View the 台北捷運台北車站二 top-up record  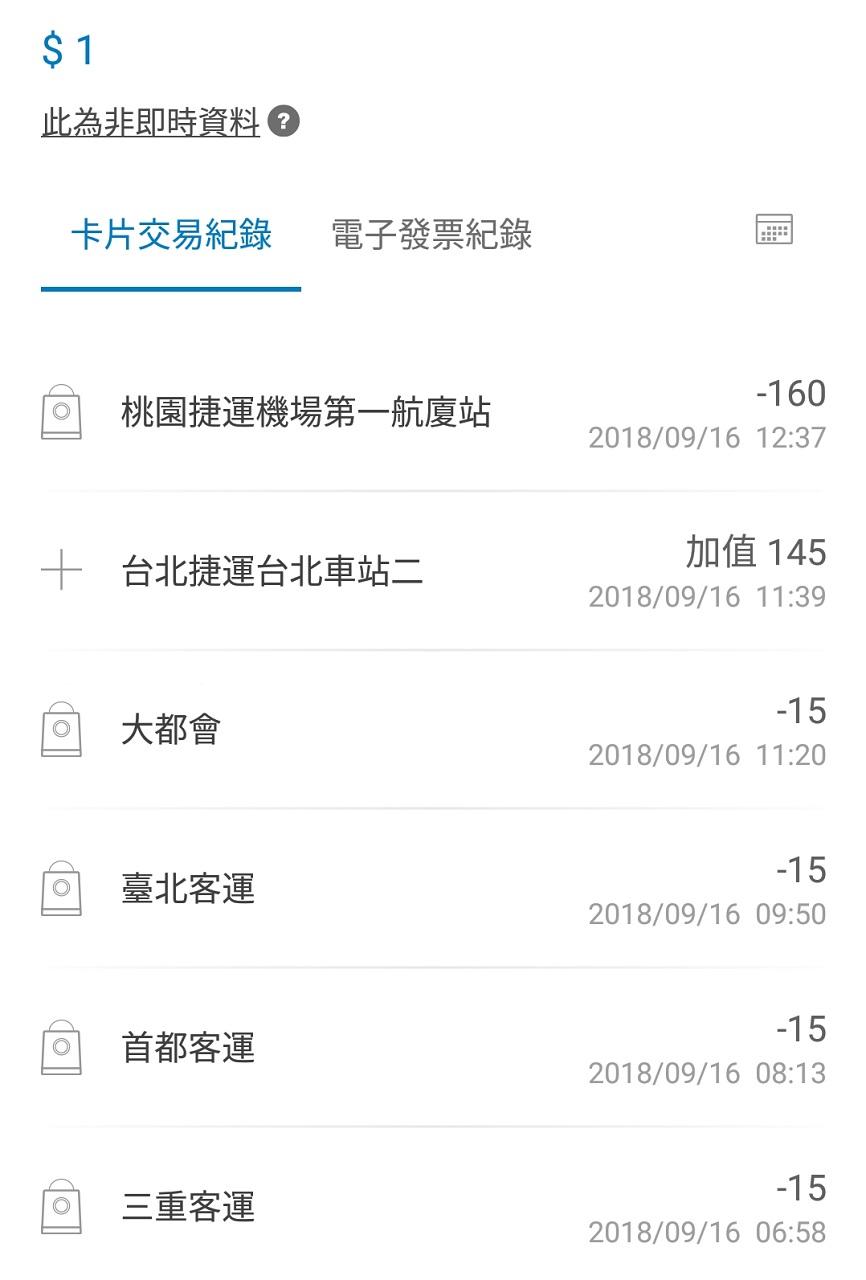tap(433, 571)
